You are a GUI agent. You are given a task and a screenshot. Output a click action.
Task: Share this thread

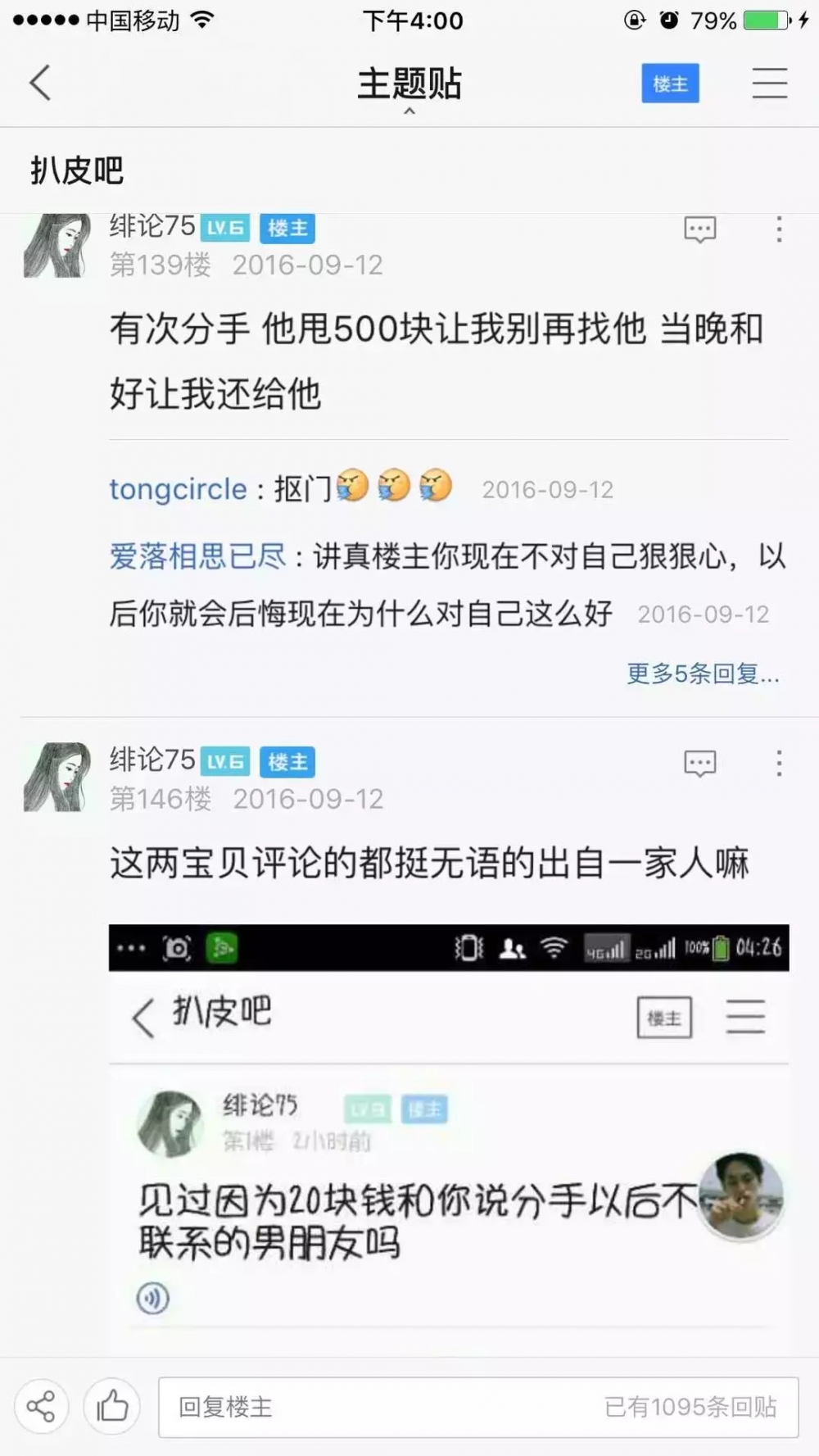[x=41, y=1407]
